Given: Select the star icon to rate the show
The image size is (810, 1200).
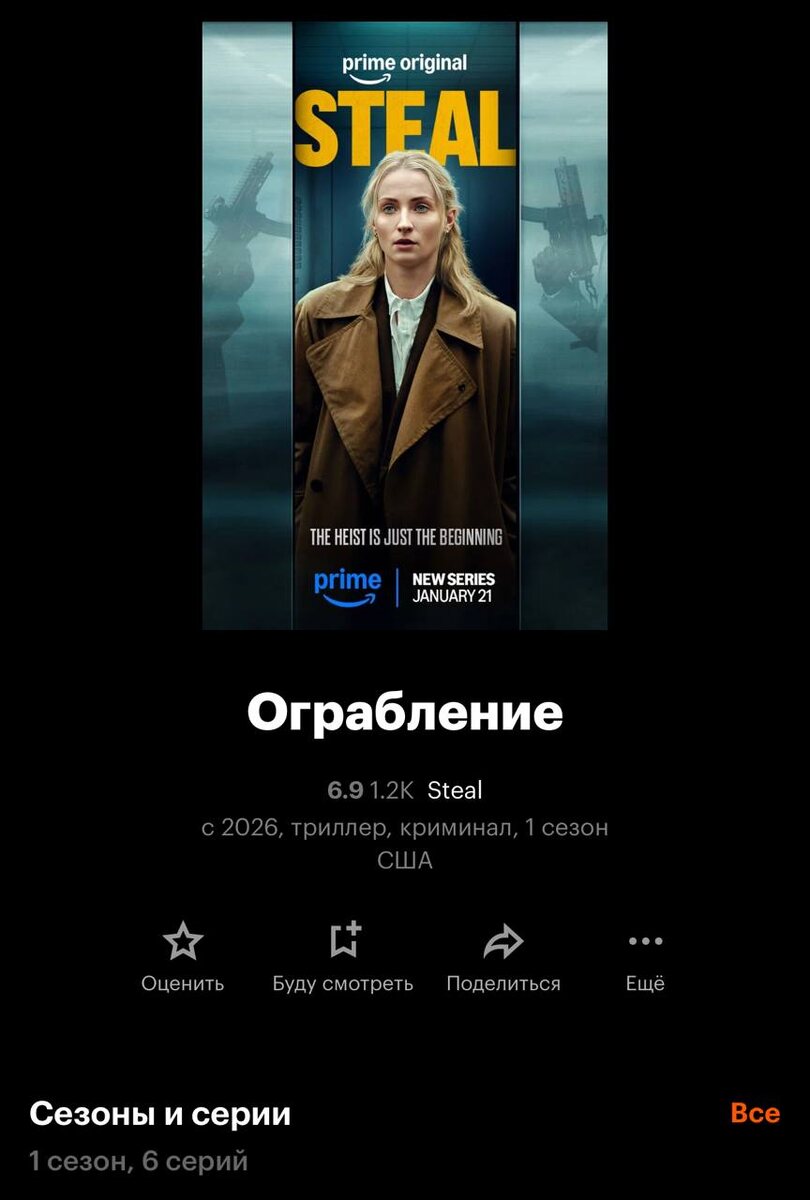Looking at the screenshot, I should pyautogui.click(x=185, y=940).
